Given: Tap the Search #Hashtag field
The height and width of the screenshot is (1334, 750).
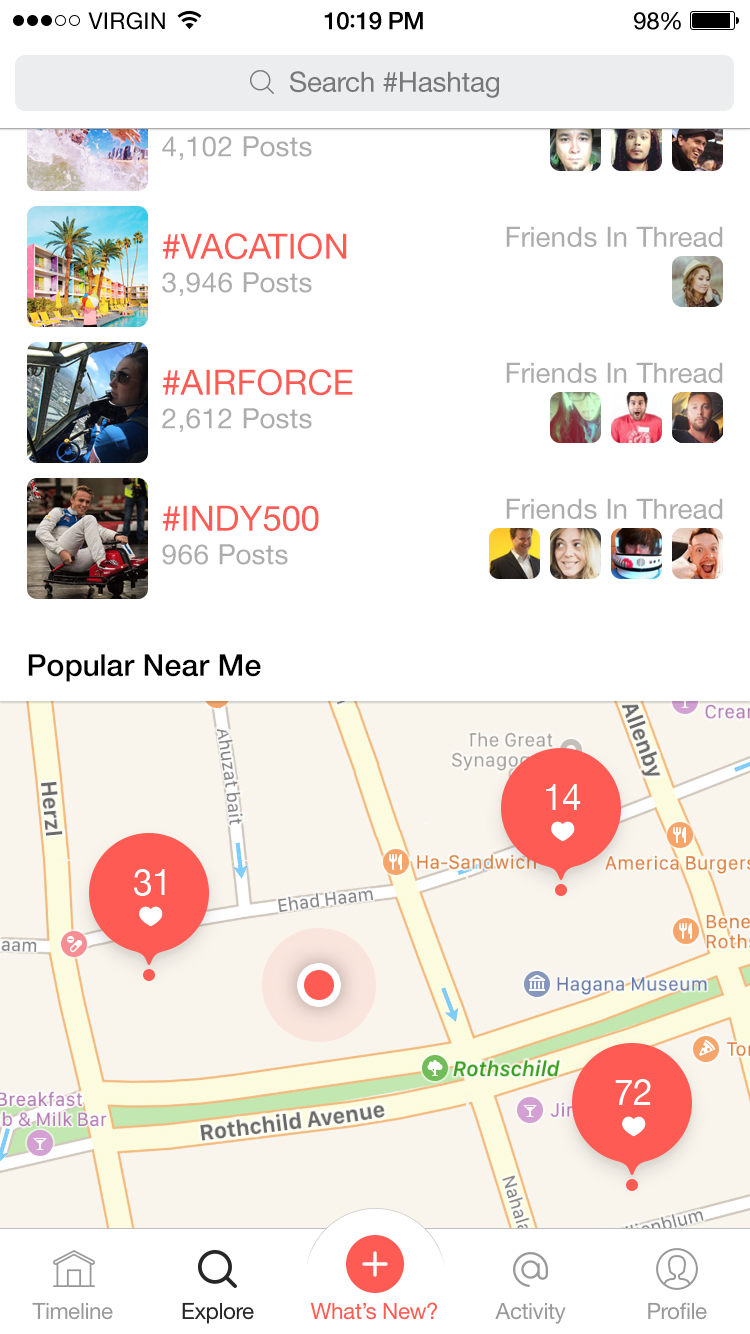Looking at the screenshot, I should coord(375,82).
